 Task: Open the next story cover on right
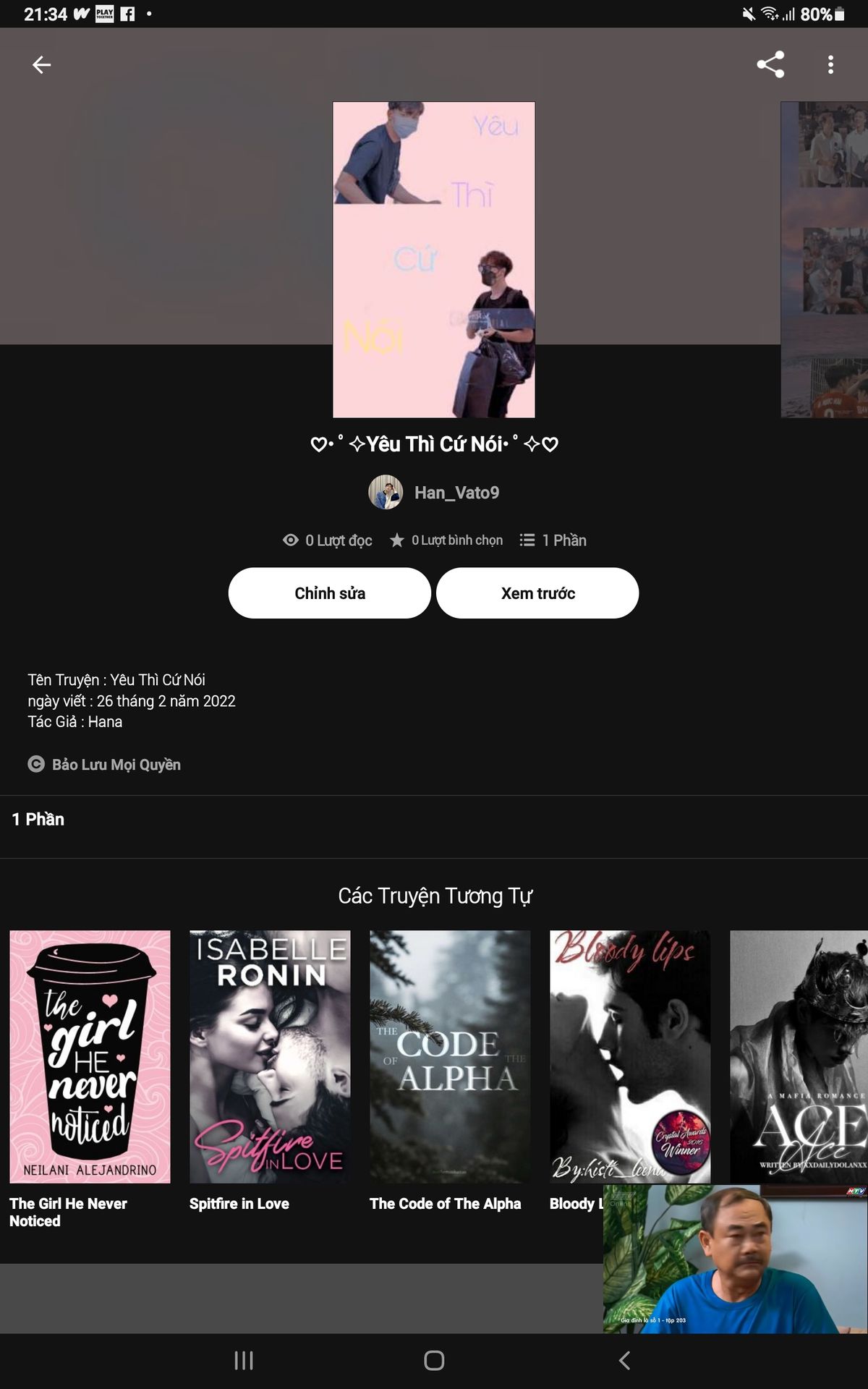[825, 260]
